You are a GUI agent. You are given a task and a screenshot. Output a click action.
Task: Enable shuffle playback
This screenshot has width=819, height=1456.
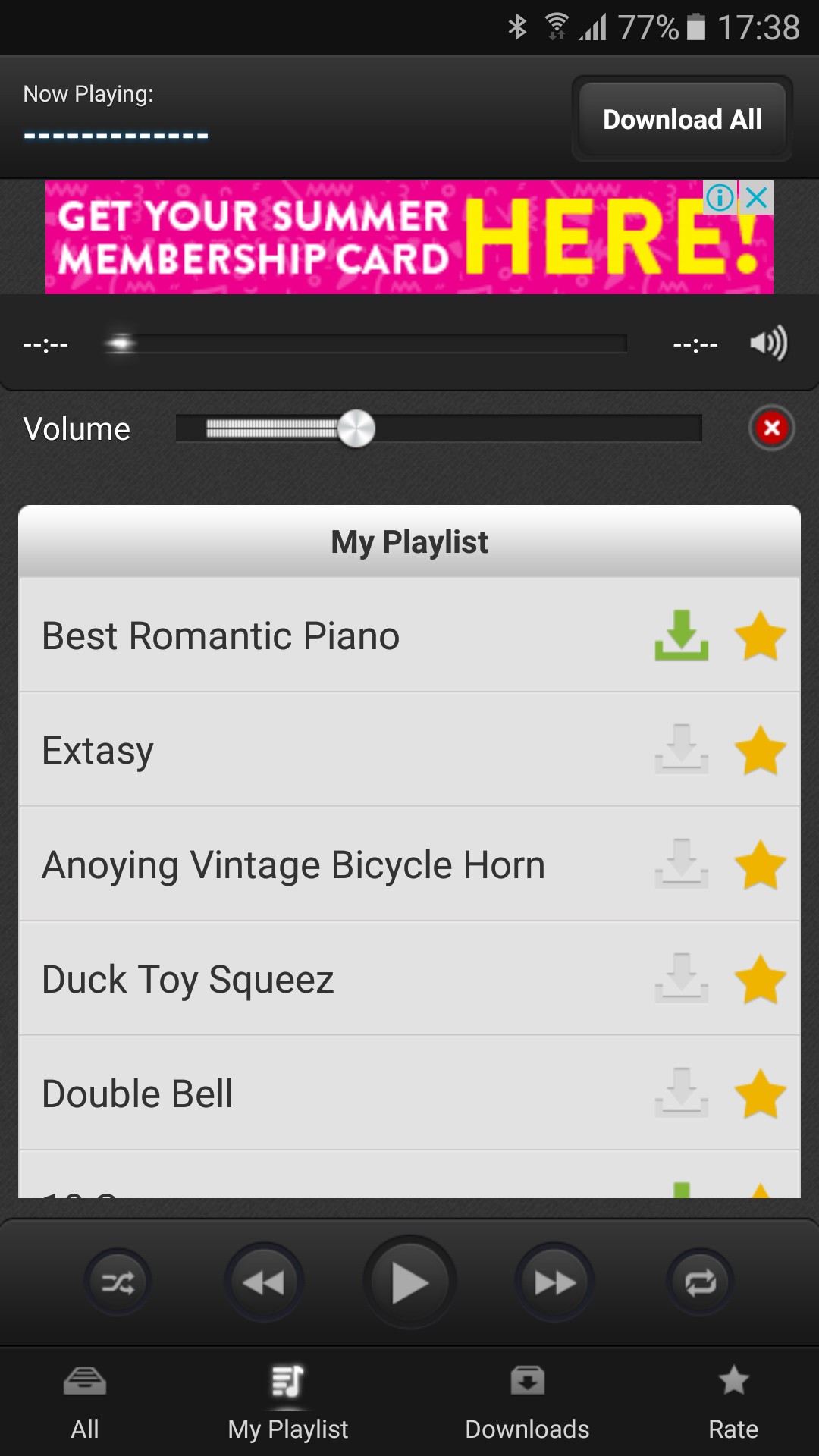118,1282
